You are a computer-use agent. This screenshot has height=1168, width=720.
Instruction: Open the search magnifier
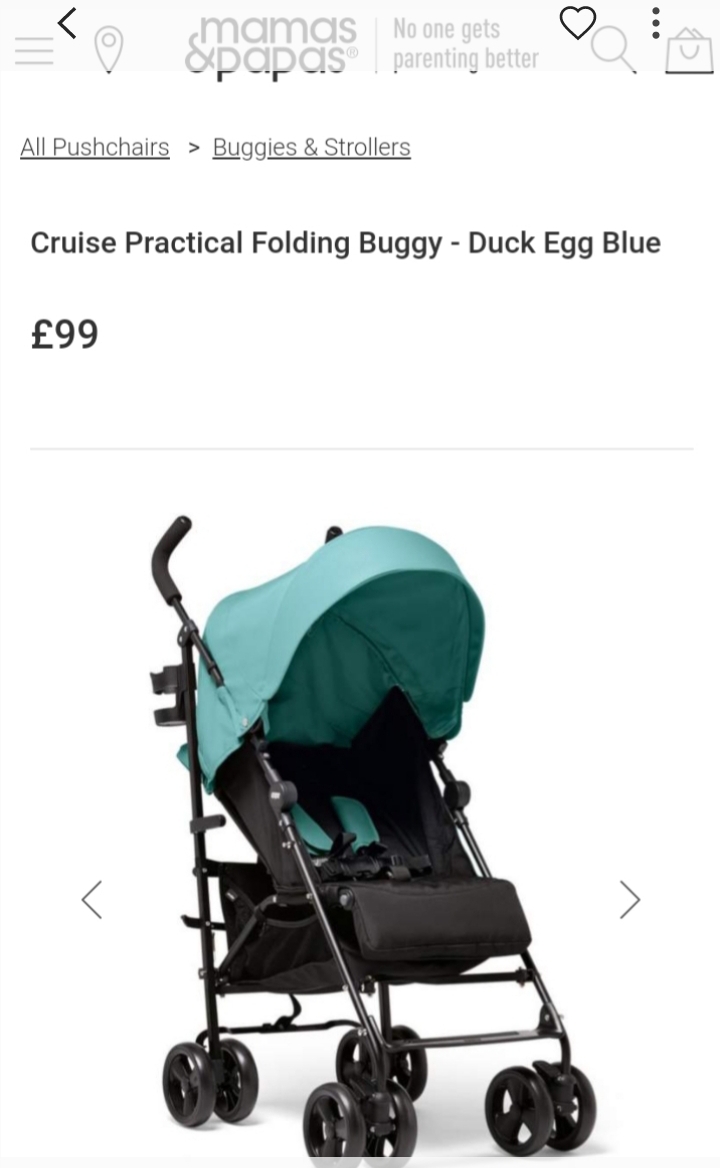coord(613,50)
